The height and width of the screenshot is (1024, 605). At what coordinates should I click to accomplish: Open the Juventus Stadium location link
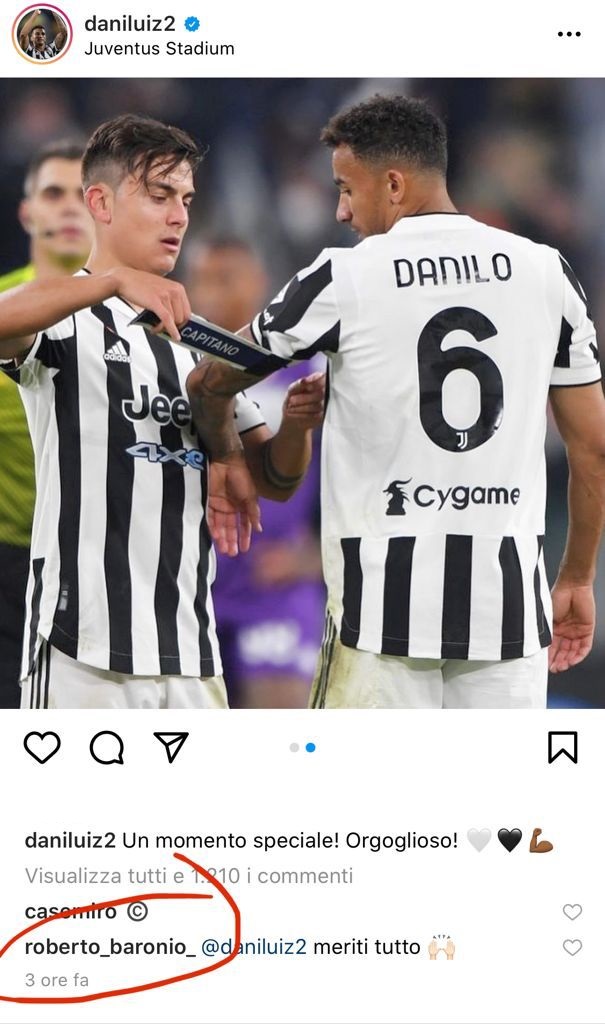click(x=159, y=48)
